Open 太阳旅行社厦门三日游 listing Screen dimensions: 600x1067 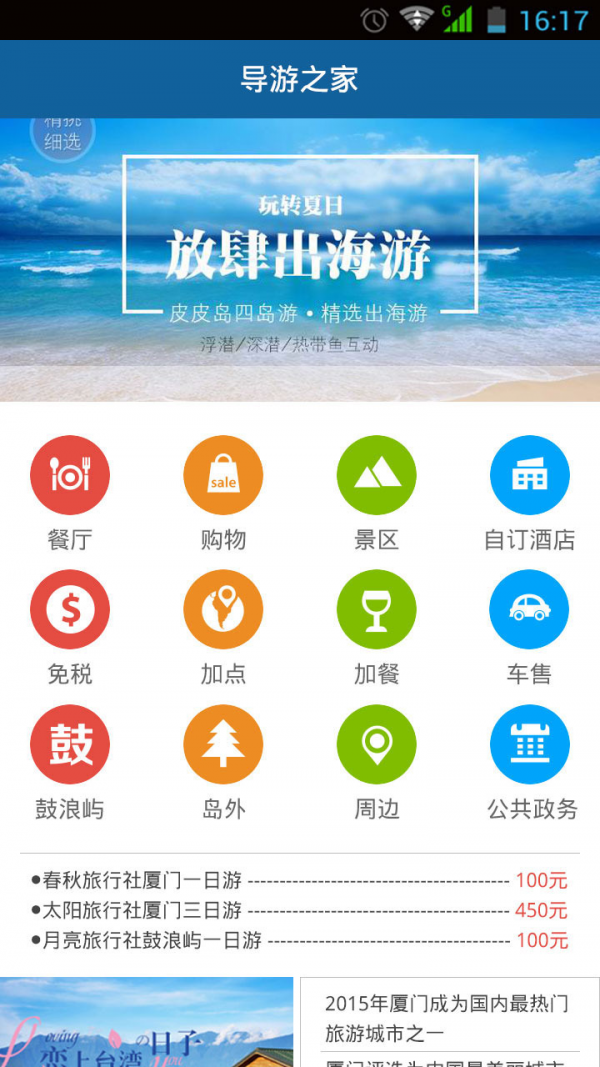point(300,911)
